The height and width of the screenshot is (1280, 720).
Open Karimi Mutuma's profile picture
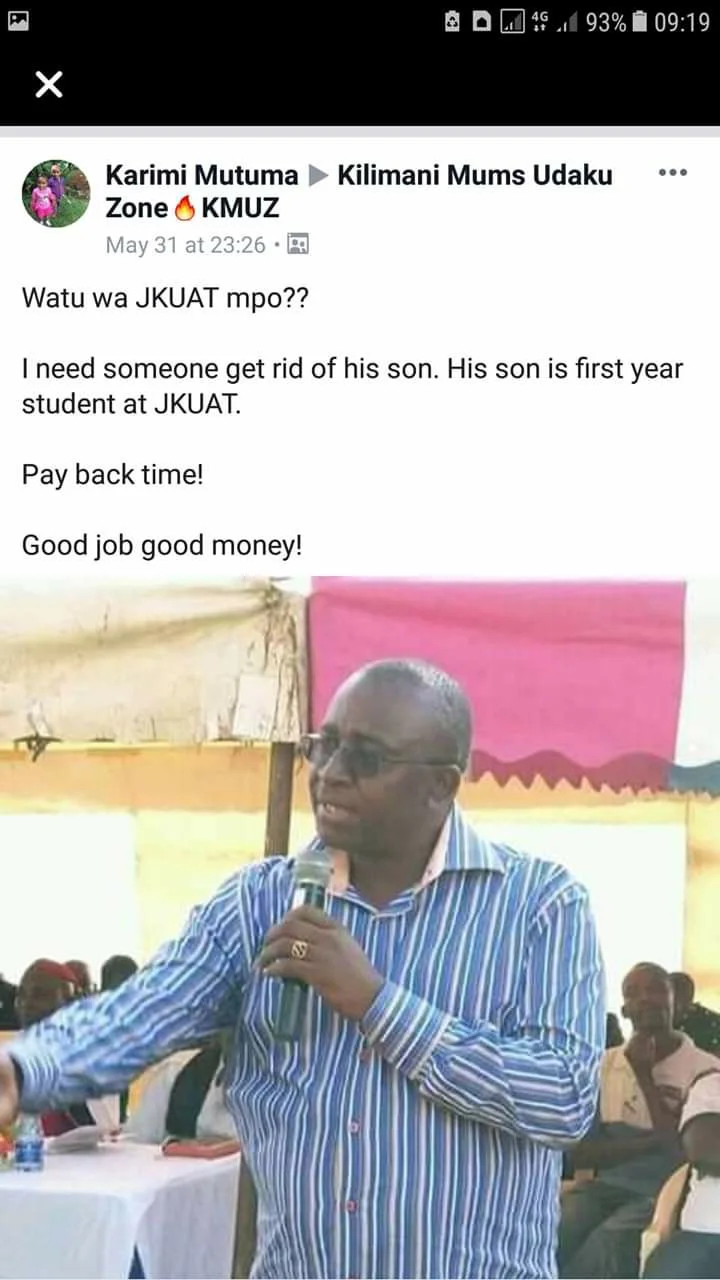pos(56,193)
